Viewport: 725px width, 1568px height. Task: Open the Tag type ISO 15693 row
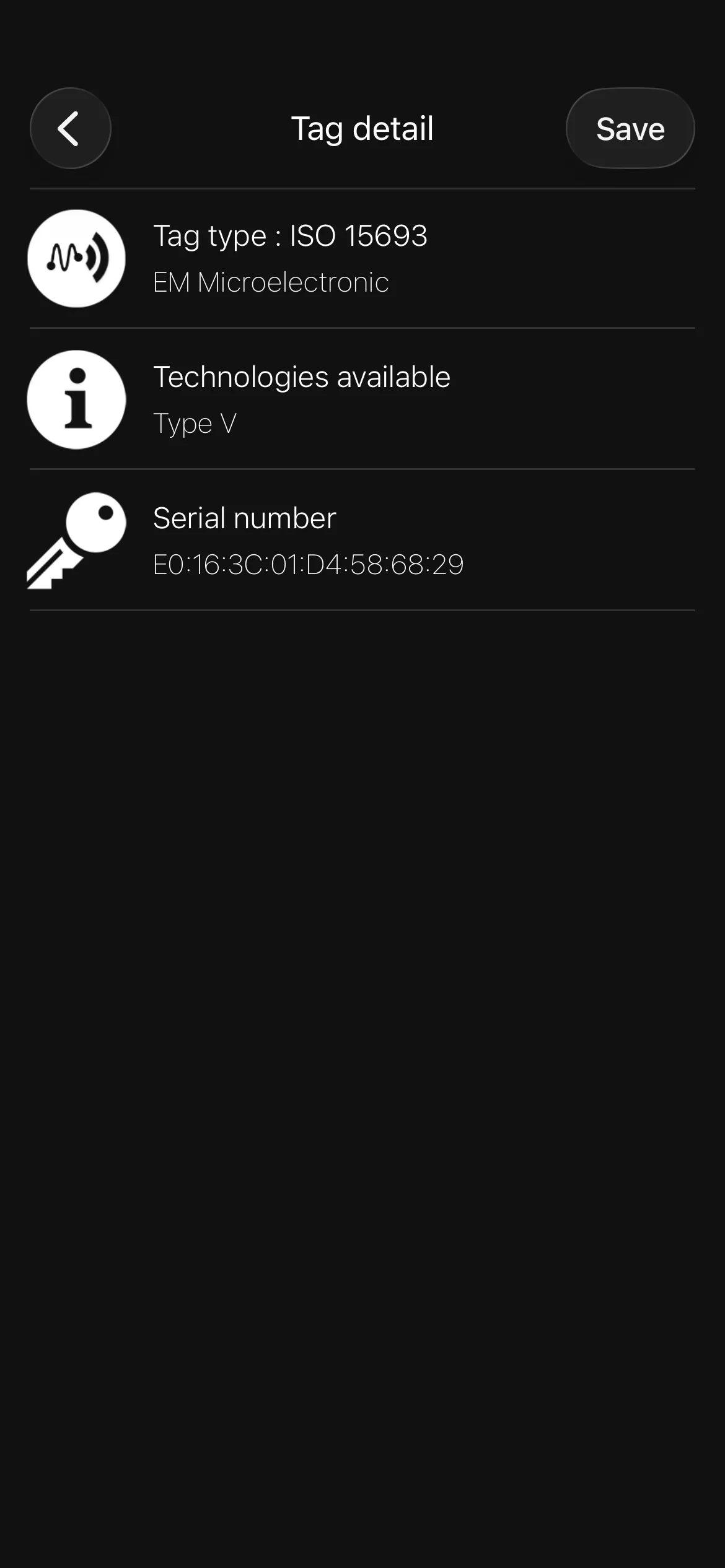[362, 258]
